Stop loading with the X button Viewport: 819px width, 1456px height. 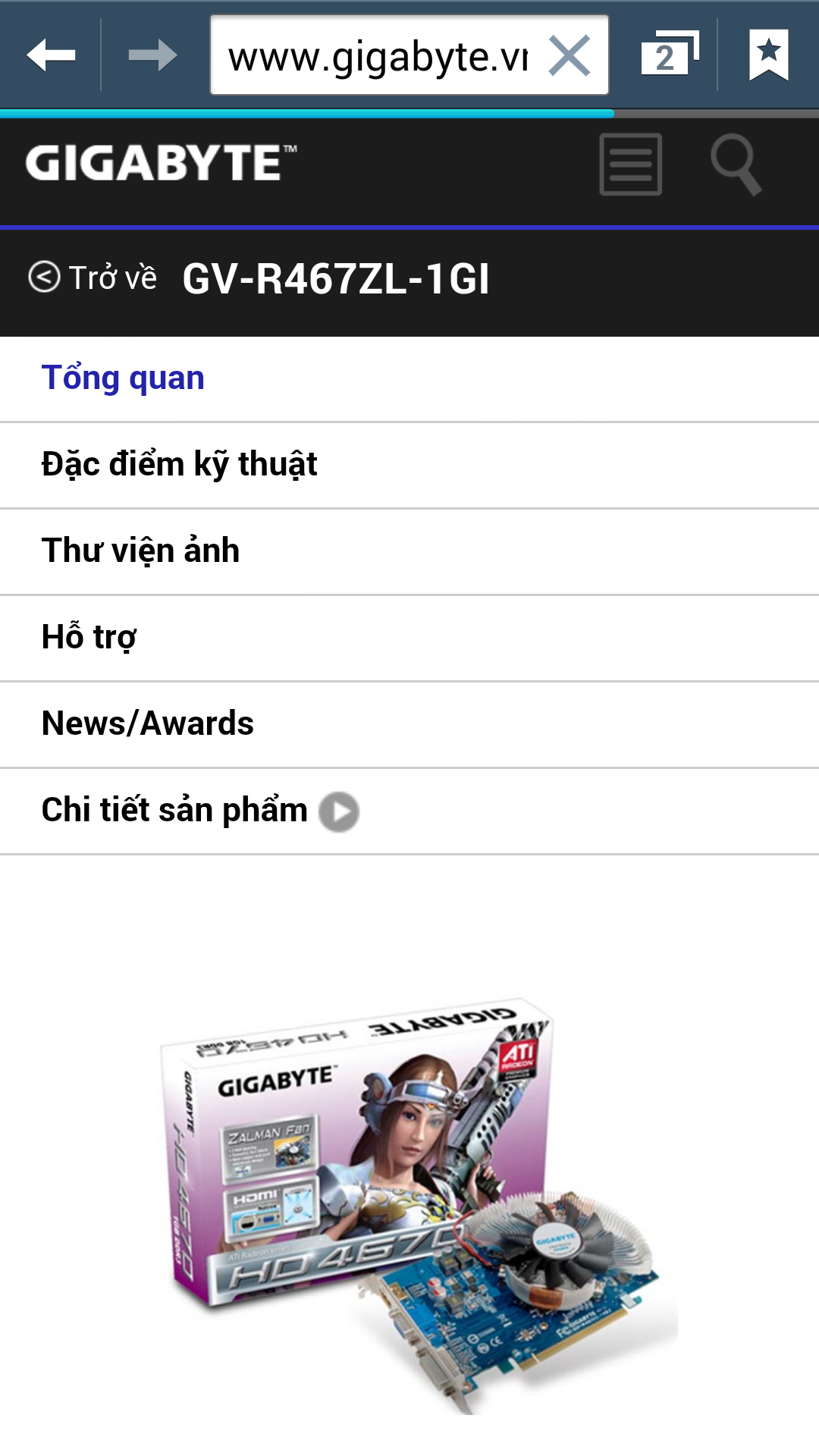(x=570, y=56)
